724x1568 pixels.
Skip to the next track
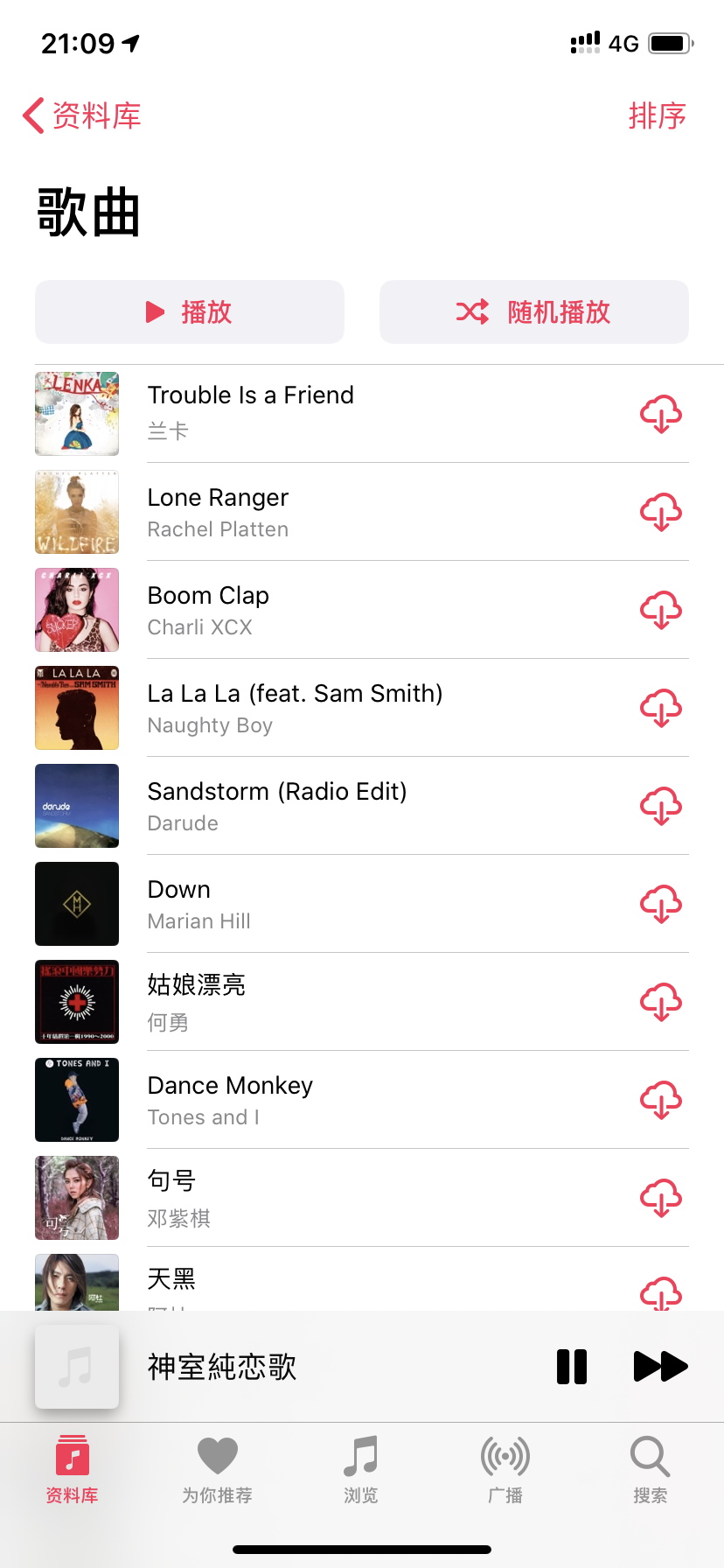[x=660, y=1367]
